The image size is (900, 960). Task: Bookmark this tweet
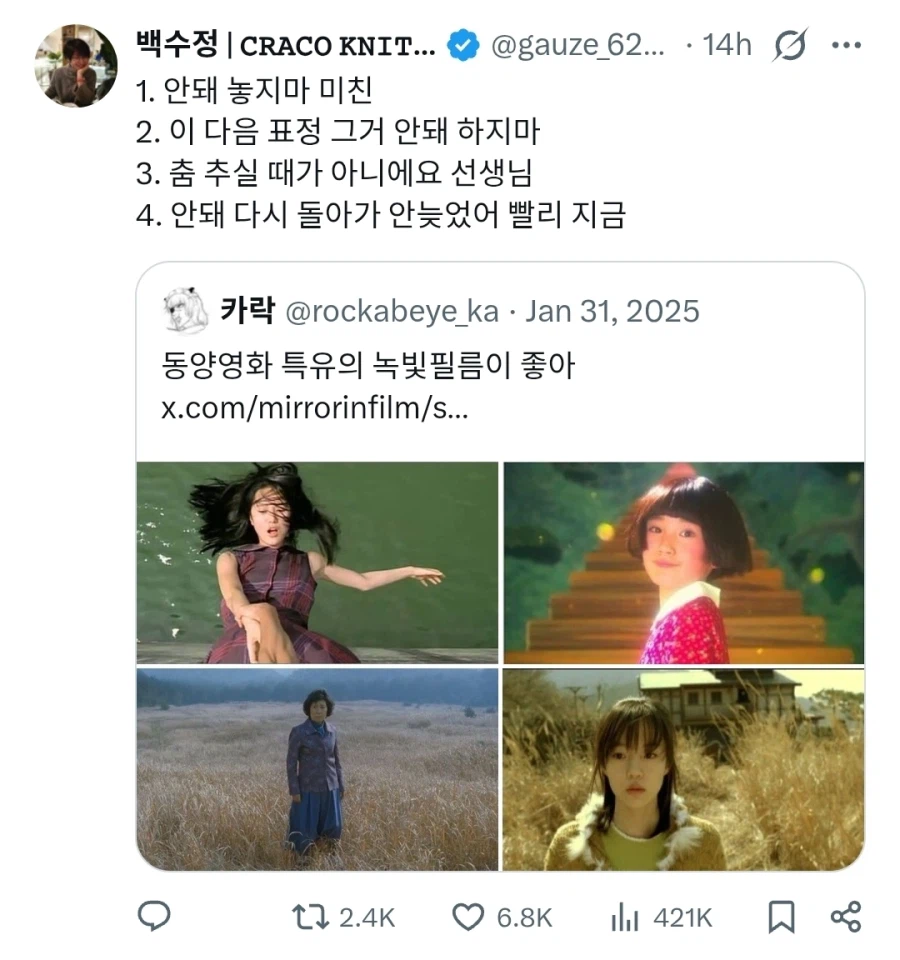click(781, 916)
